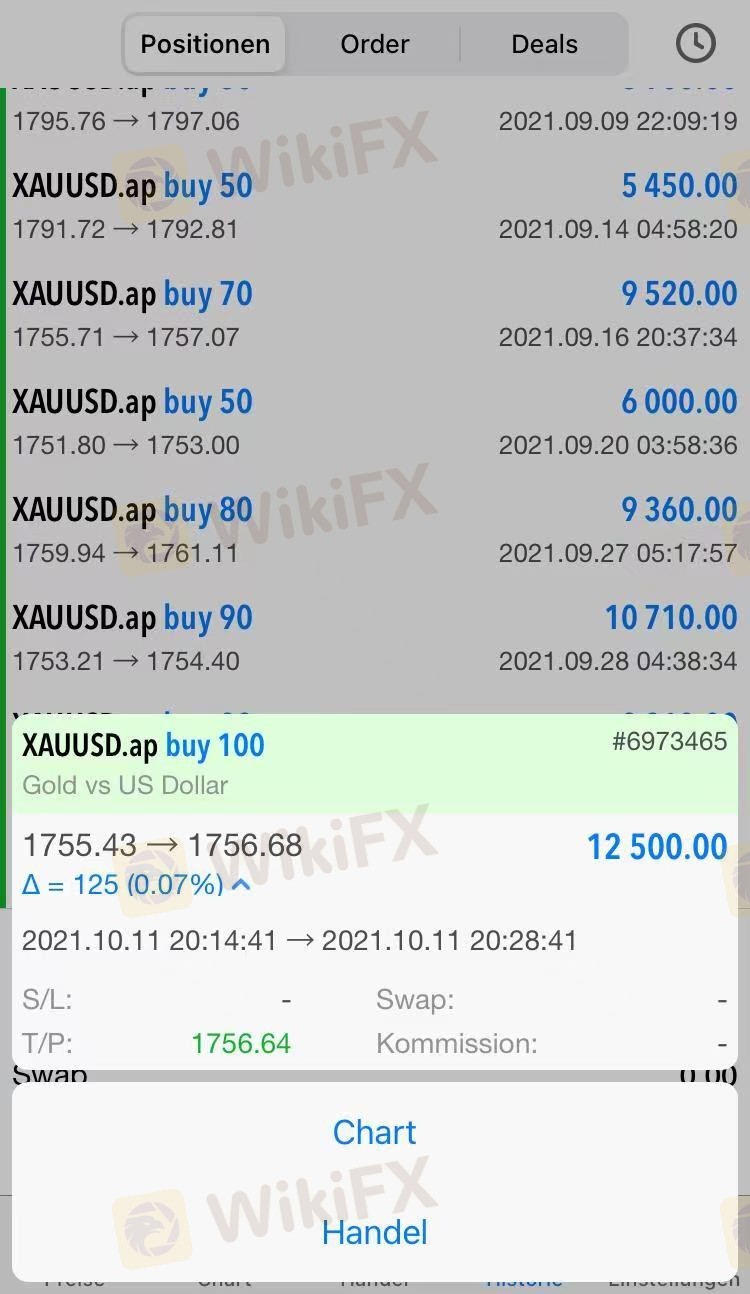Open position closed 2021.09.14 04:58:20
This screenshot has width=750, height=1294.
(374, 206)
